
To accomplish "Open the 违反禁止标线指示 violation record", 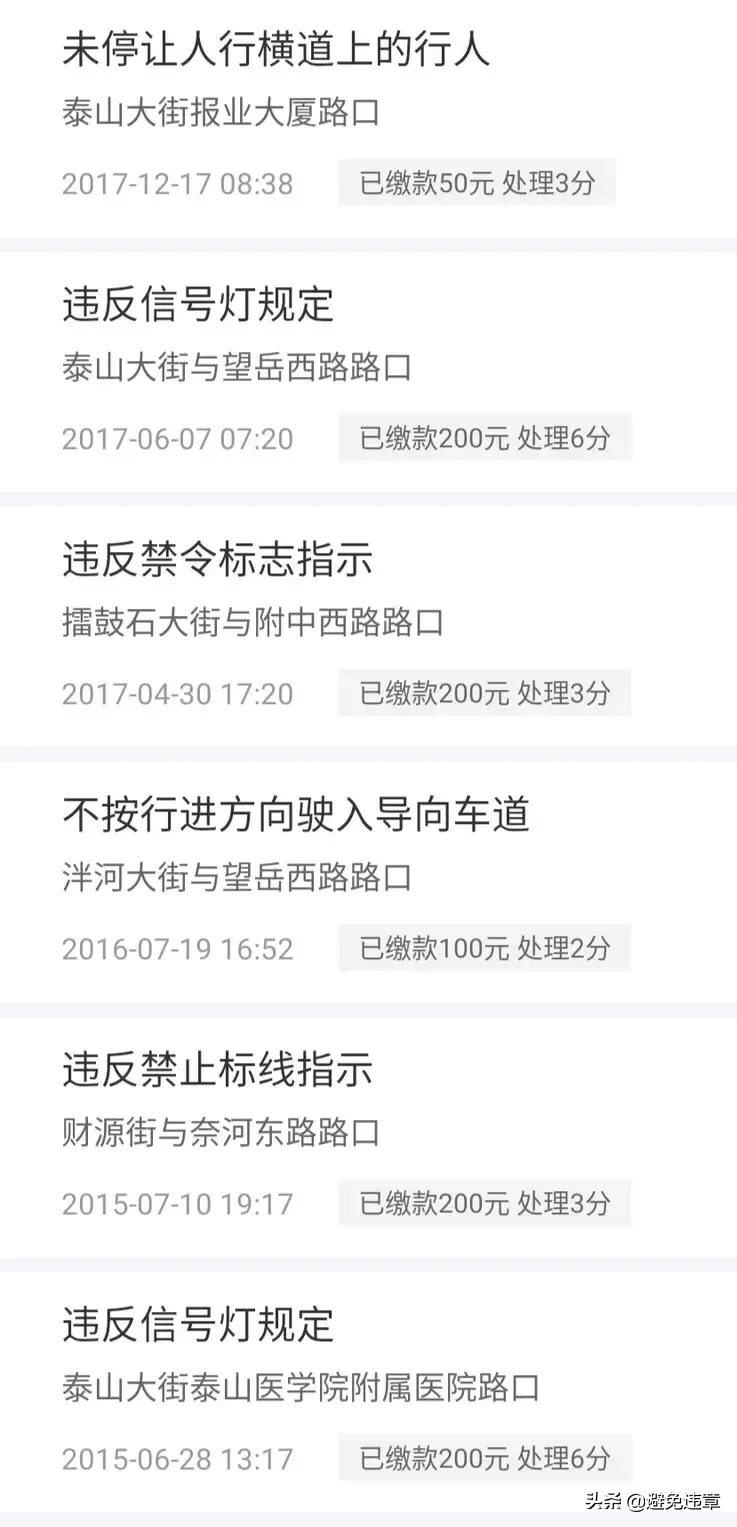I will pyautogui.click(x=215, y=1070).
